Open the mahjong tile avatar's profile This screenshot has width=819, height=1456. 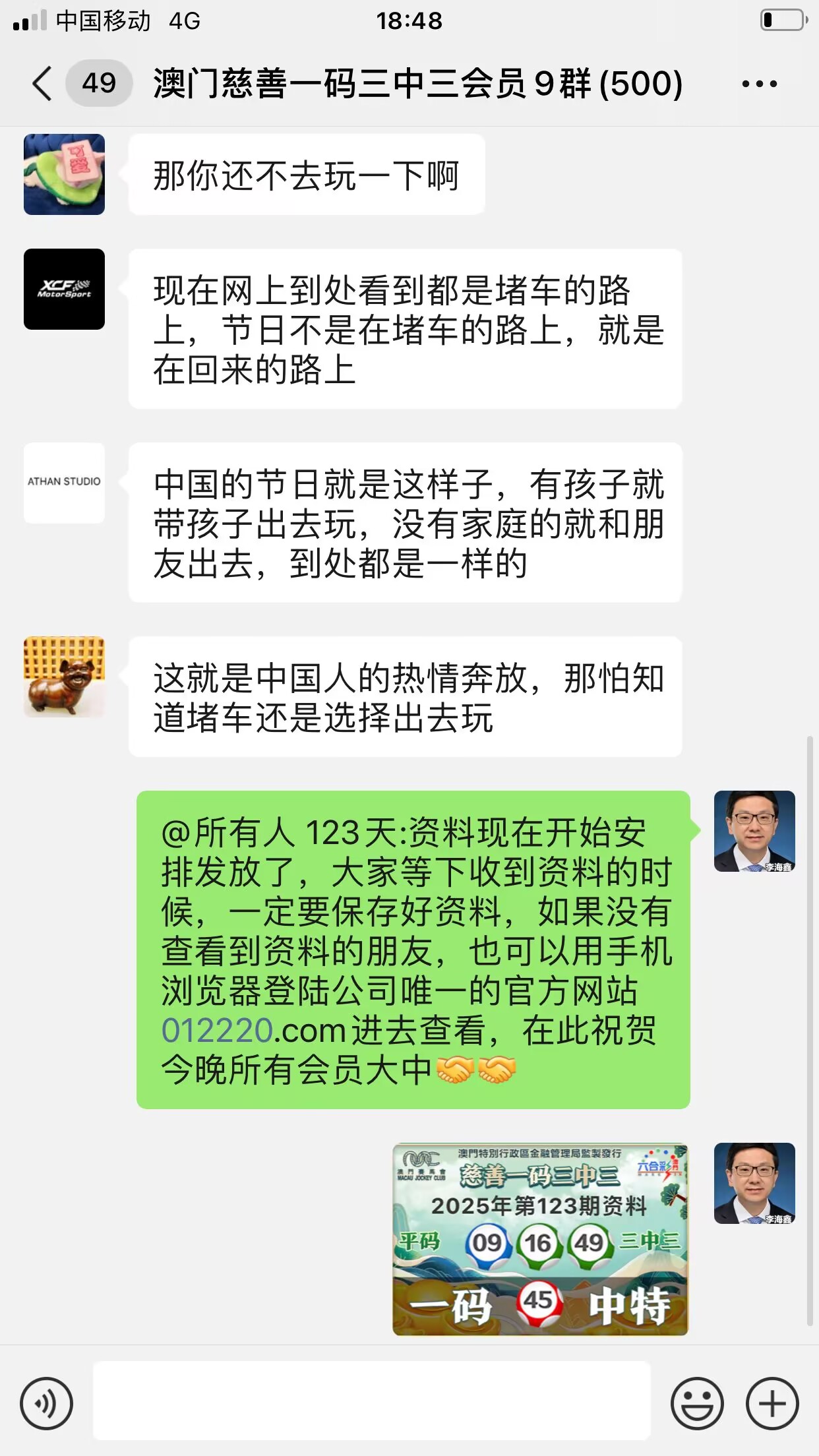tap(64, 174)
